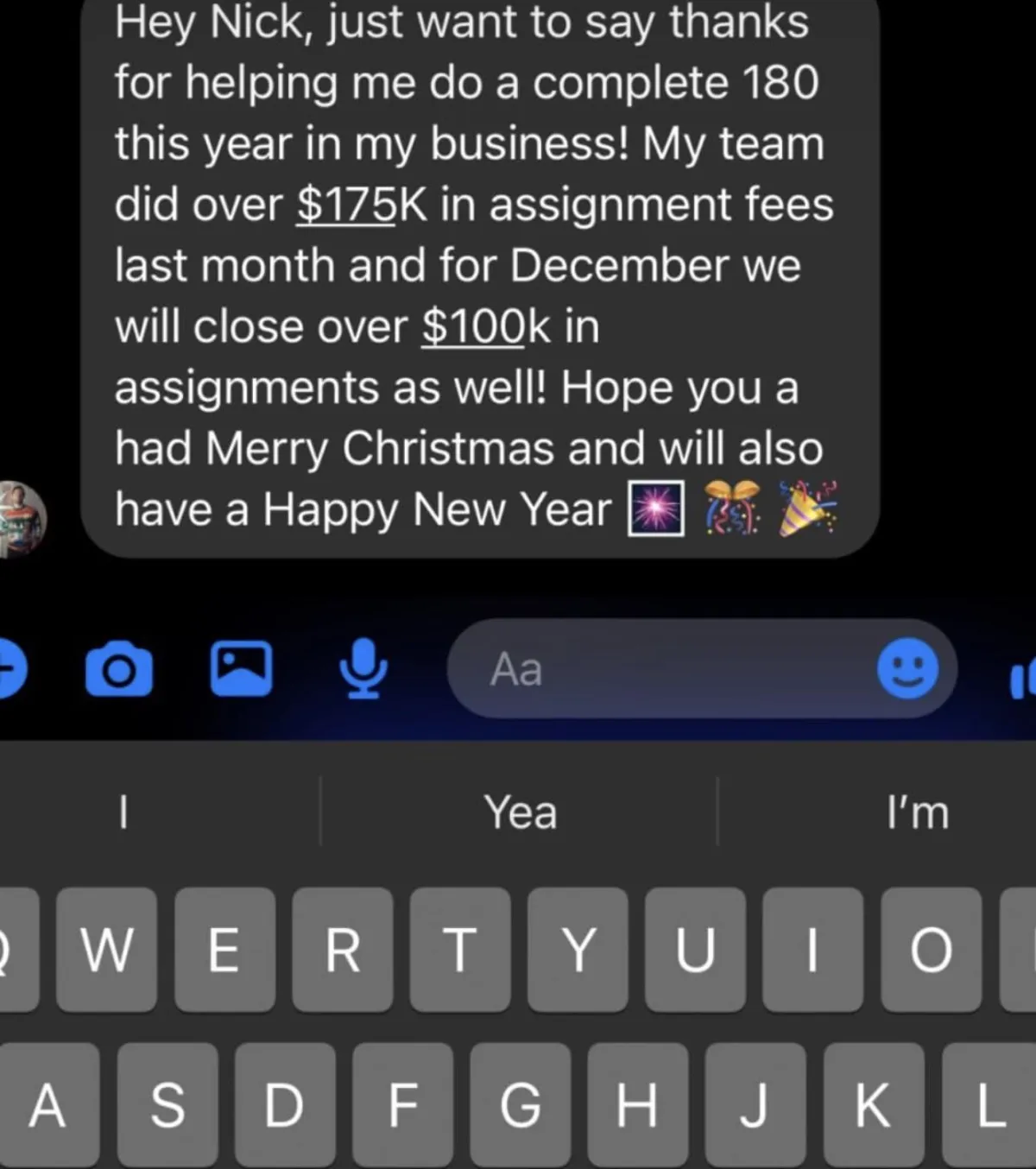1036x1169 pixels.
Task: Select the "I" word suggestion
Action: [x=123, y=812]
